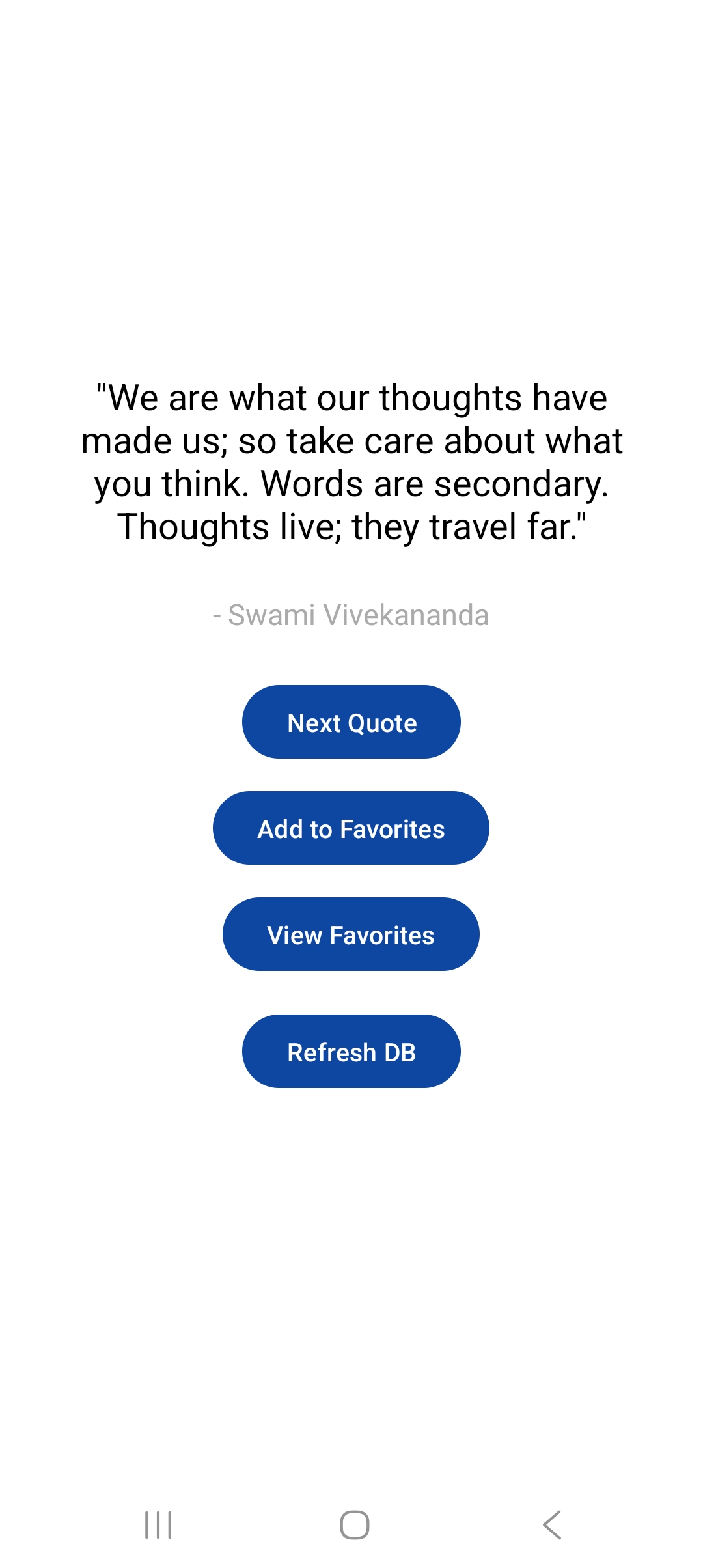Open the View Favorites list

[x=351, y=934]
